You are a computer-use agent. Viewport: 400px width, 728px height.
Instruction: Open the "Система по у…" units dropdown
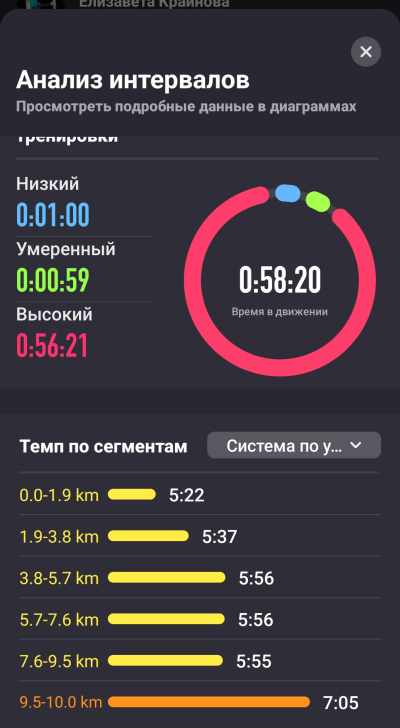(294, 446)
